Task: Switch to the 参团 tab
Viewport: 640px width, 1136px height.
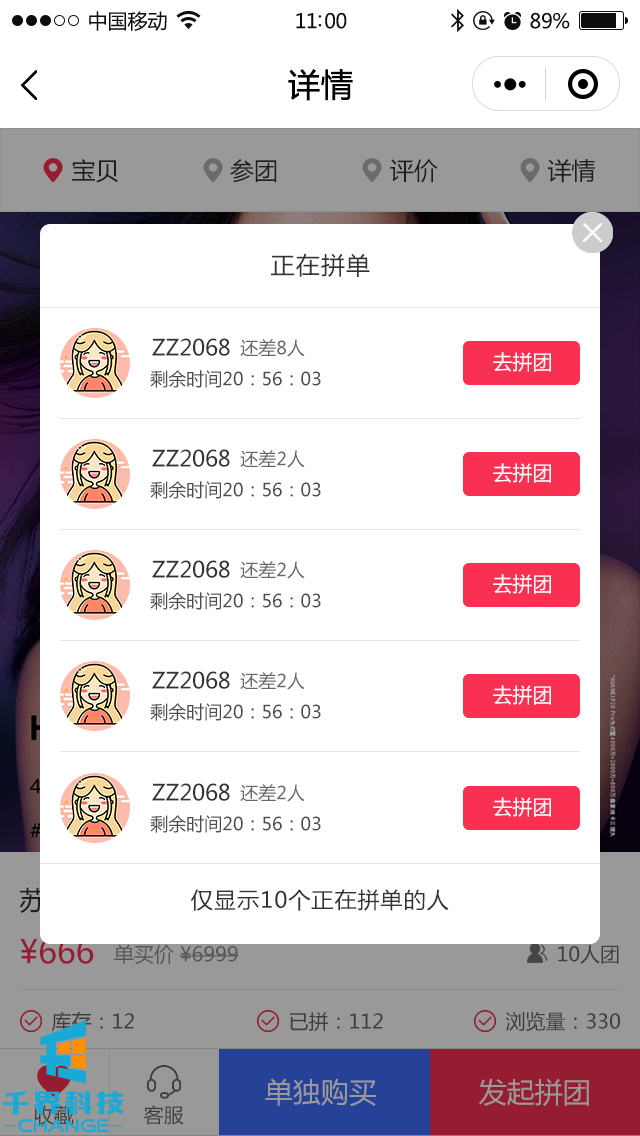Action: coord(240,171)
